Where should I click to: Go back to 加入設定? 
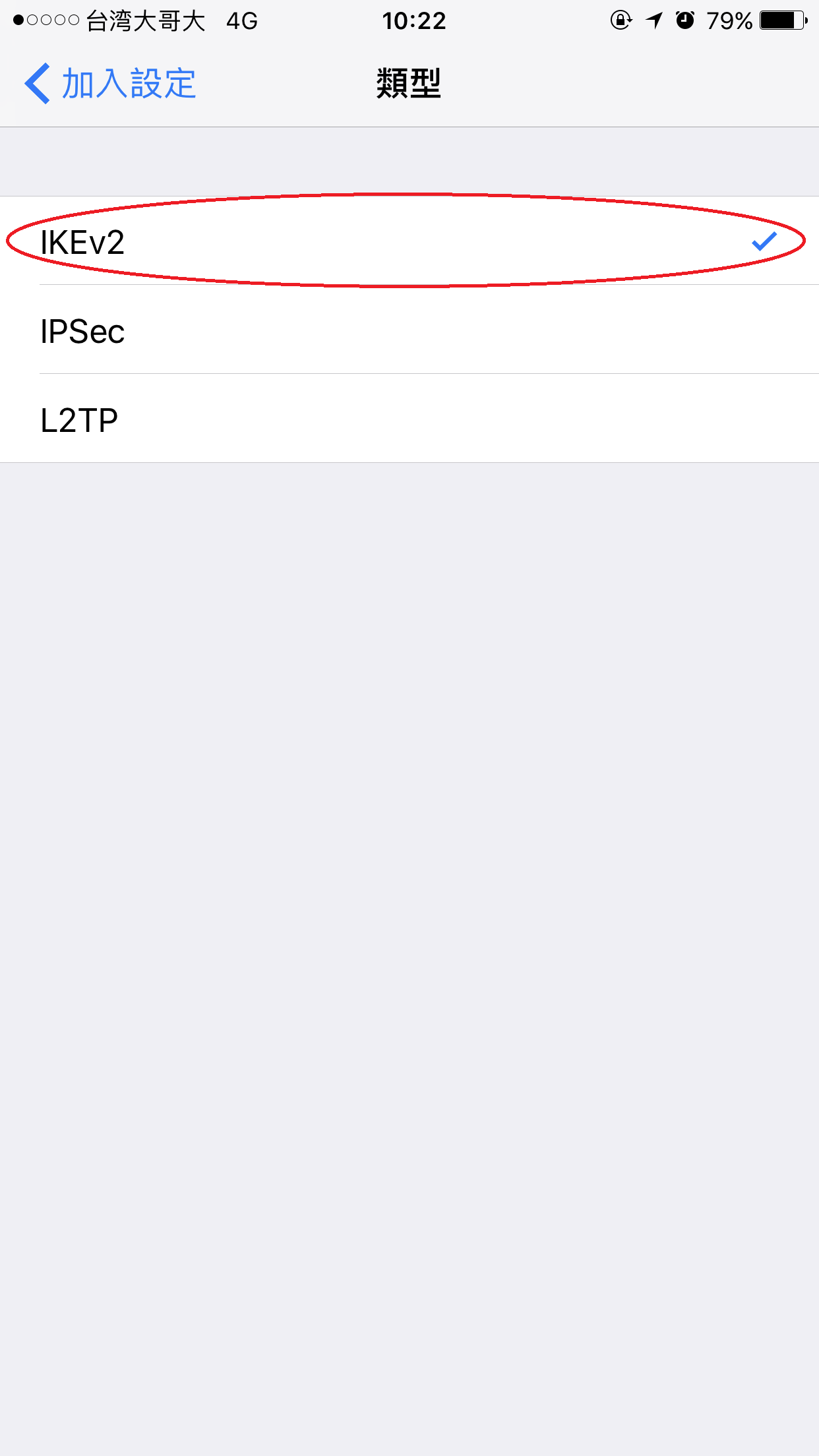click(x=111, y=84)
